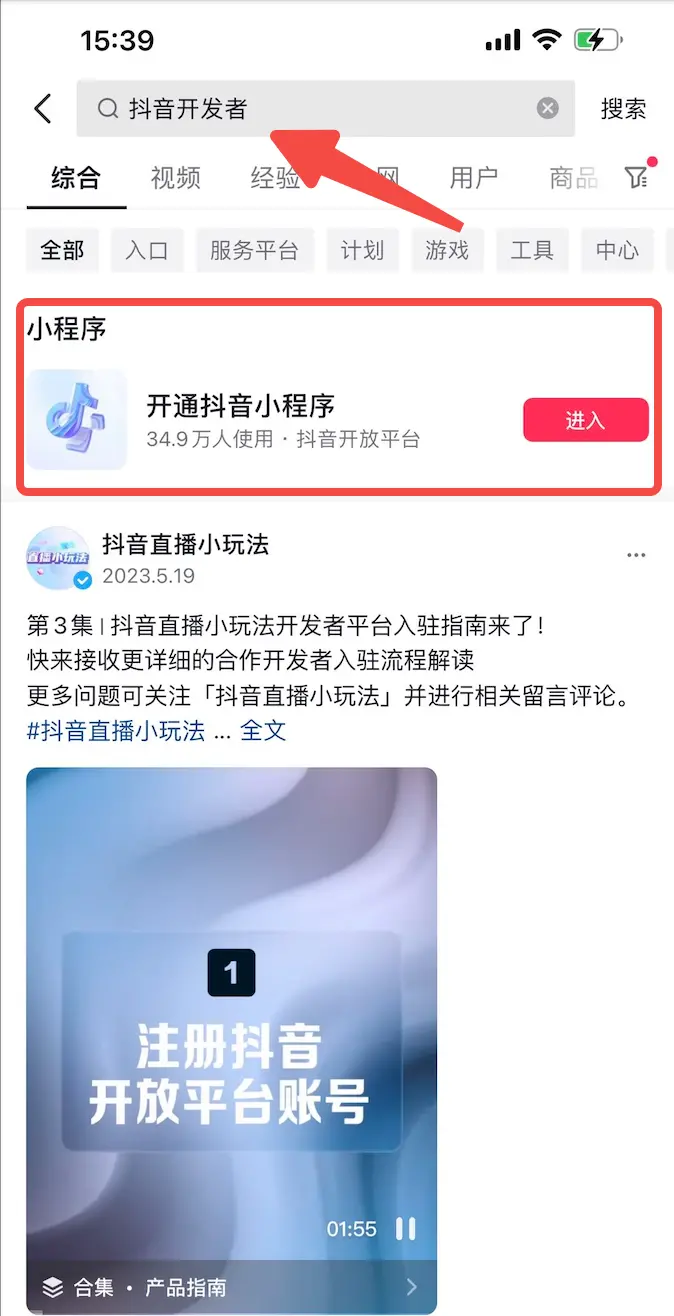Screen dimensions: 674x1316
Task: Expand the post with 全文
Action: point(263,731)
